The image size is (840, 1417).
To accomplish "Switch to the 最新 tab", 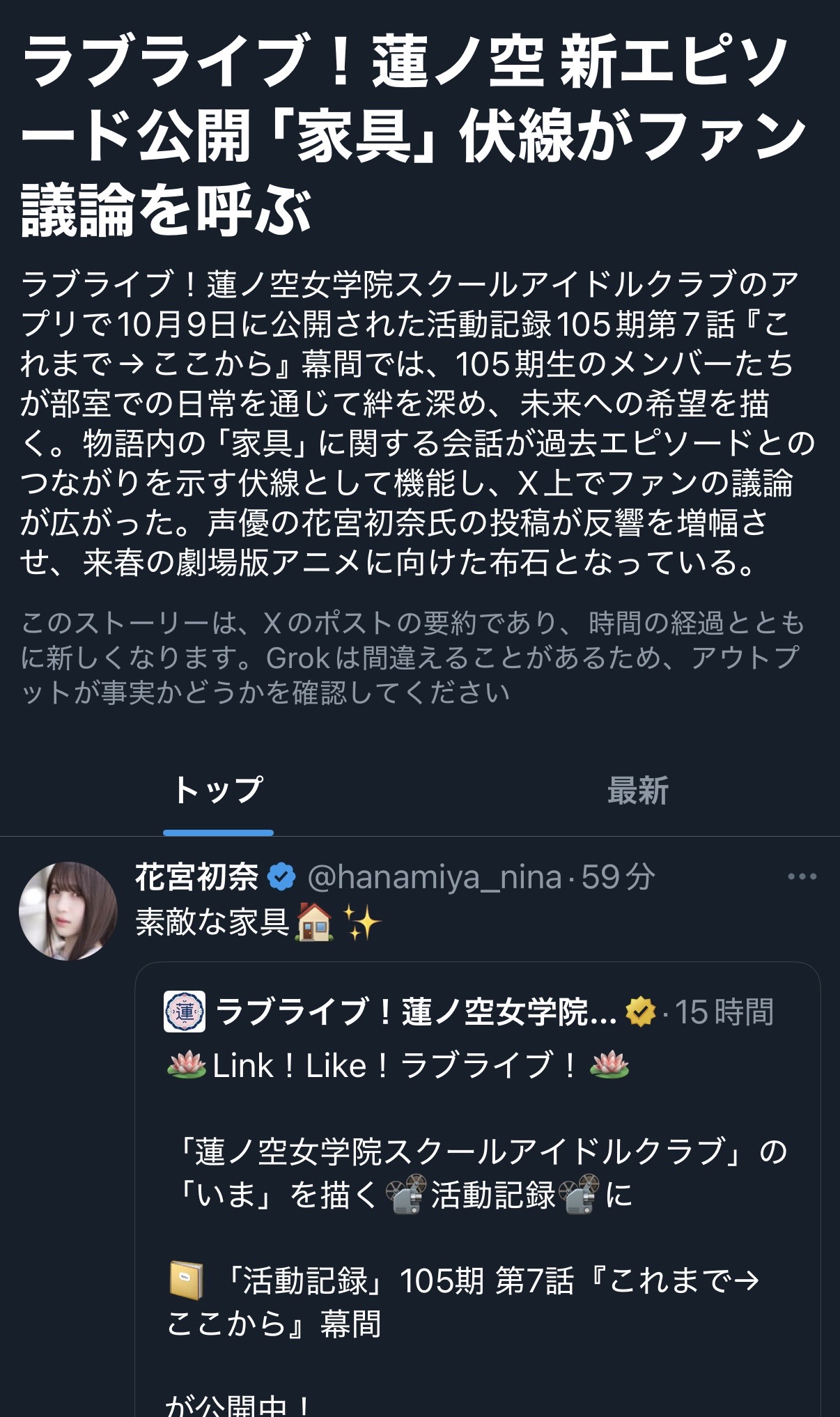I will click(x=637, y=791).
